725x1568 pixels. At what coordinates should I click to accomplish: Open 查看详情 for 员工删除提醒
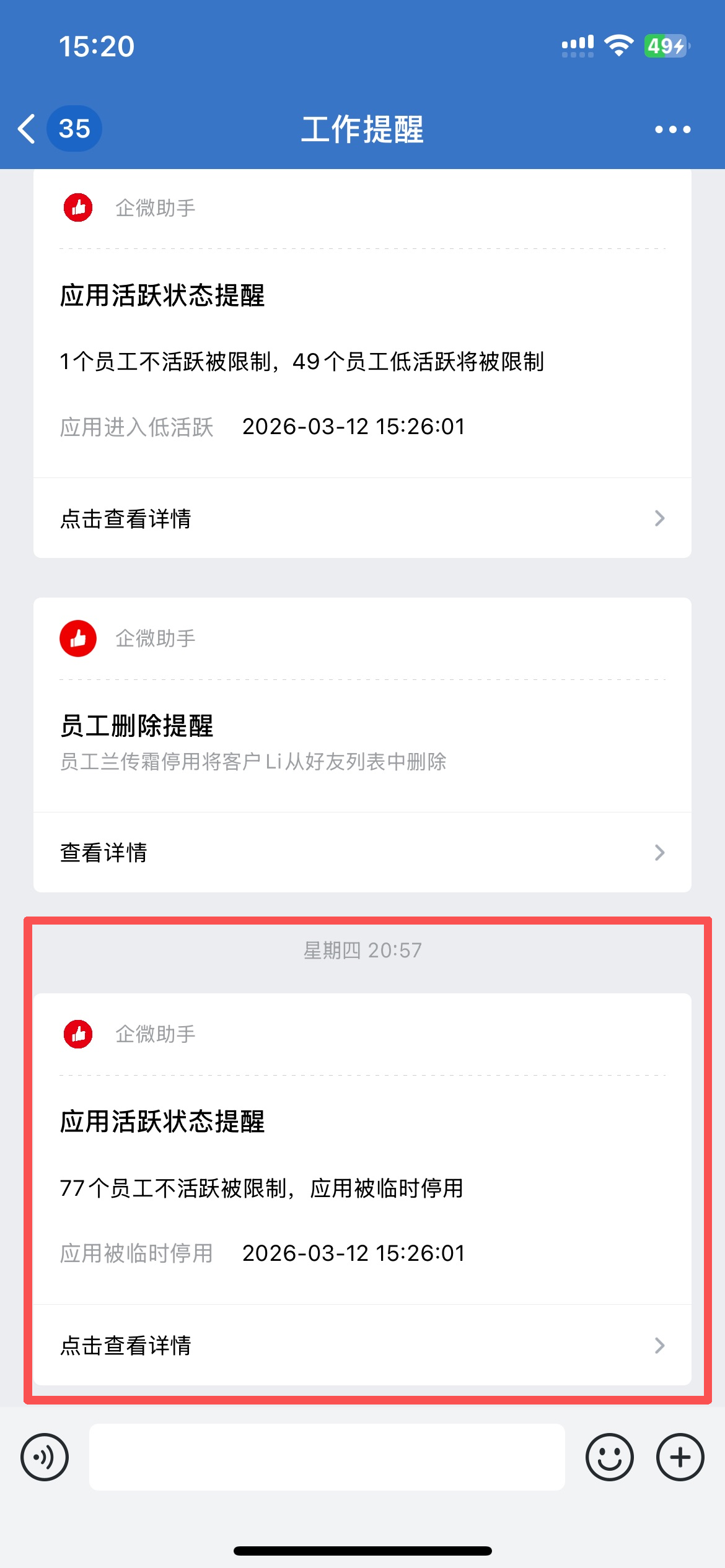(362, 853)
